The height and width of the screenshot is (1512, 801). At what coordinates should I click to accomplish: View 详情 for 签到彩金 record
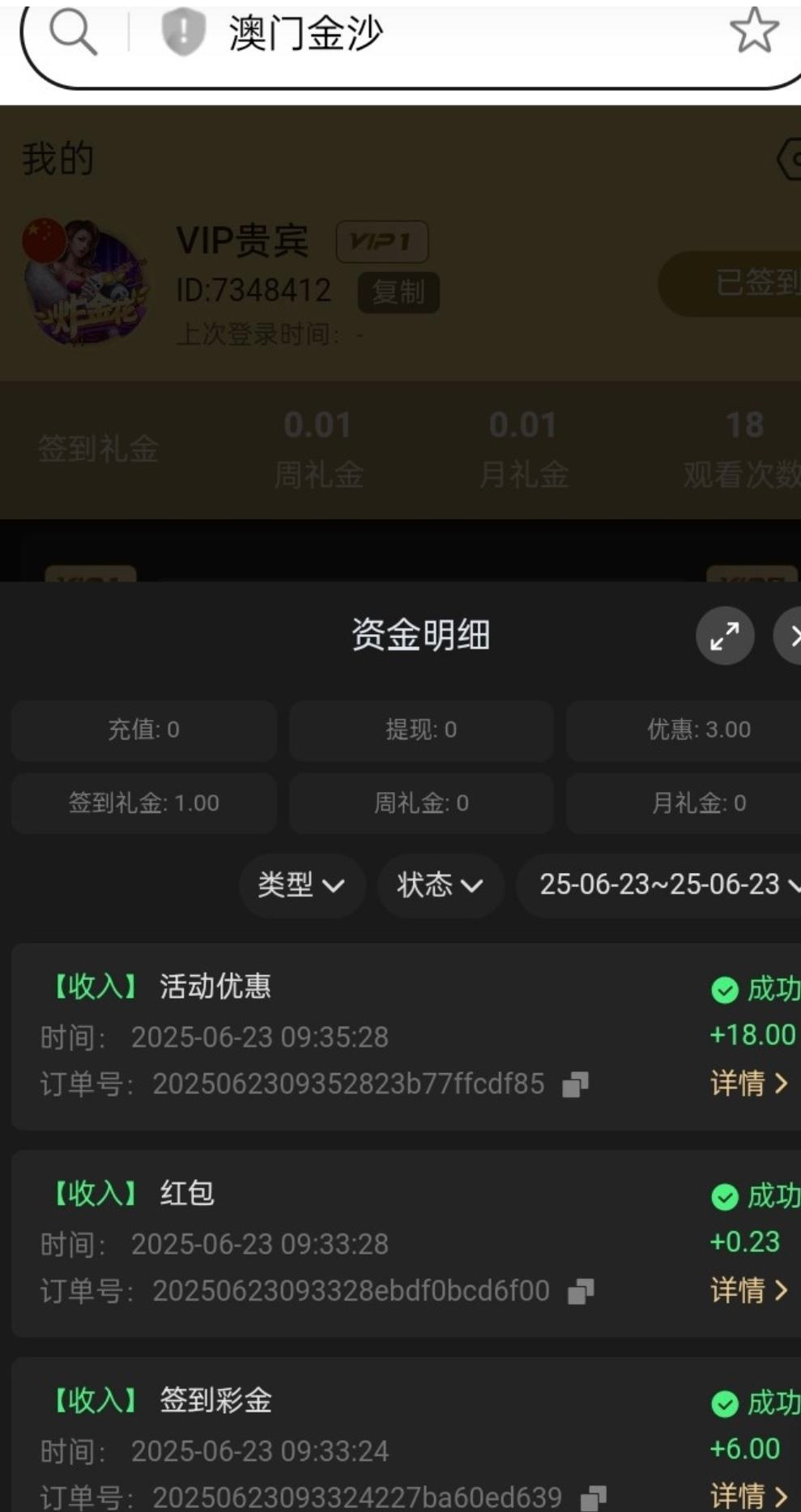[x=749, y=1495]
